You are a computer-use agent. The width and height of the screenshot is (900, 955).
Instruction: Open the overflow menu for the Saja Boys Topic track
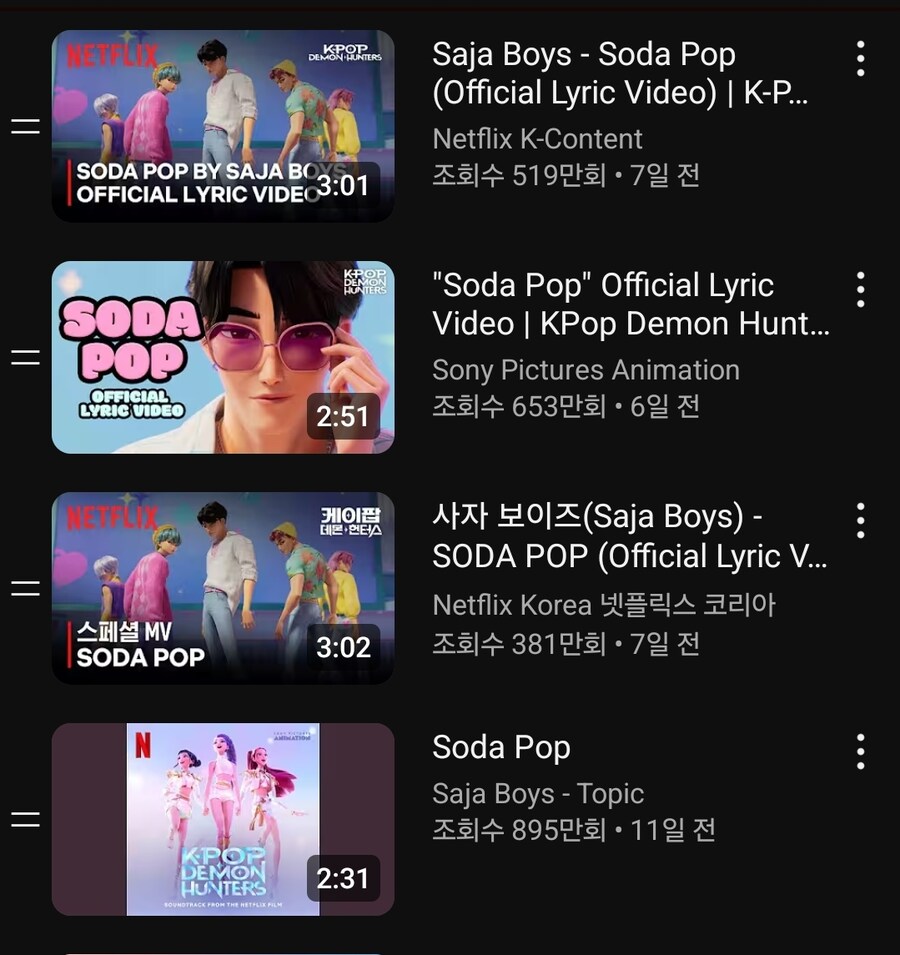[860, 753]
